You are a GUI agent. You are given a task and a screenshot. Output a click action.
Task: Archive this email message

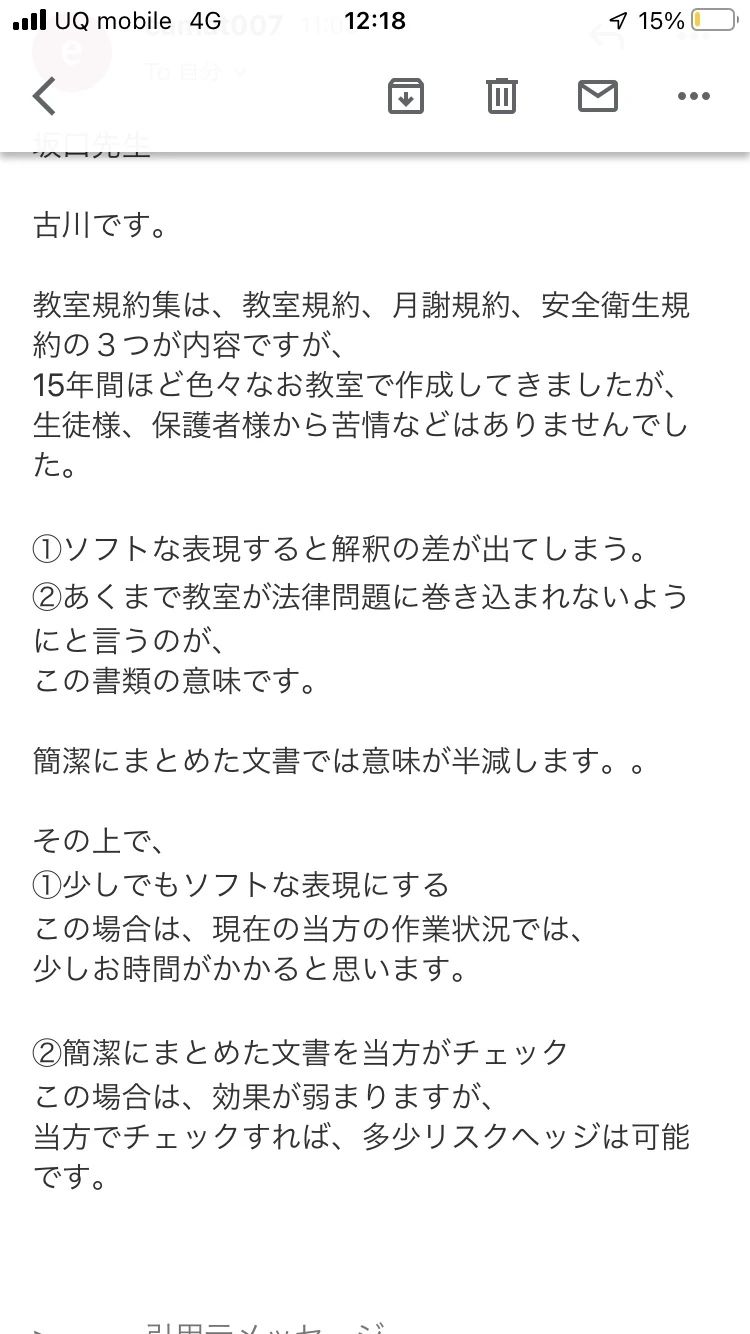point(405,96)
